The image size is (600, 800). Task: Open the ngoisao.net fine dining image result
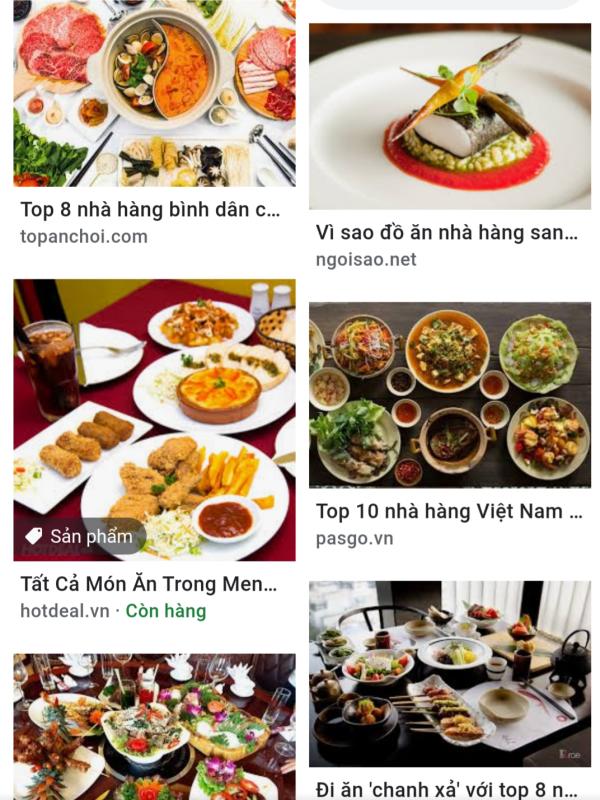(x=449, y=116)
